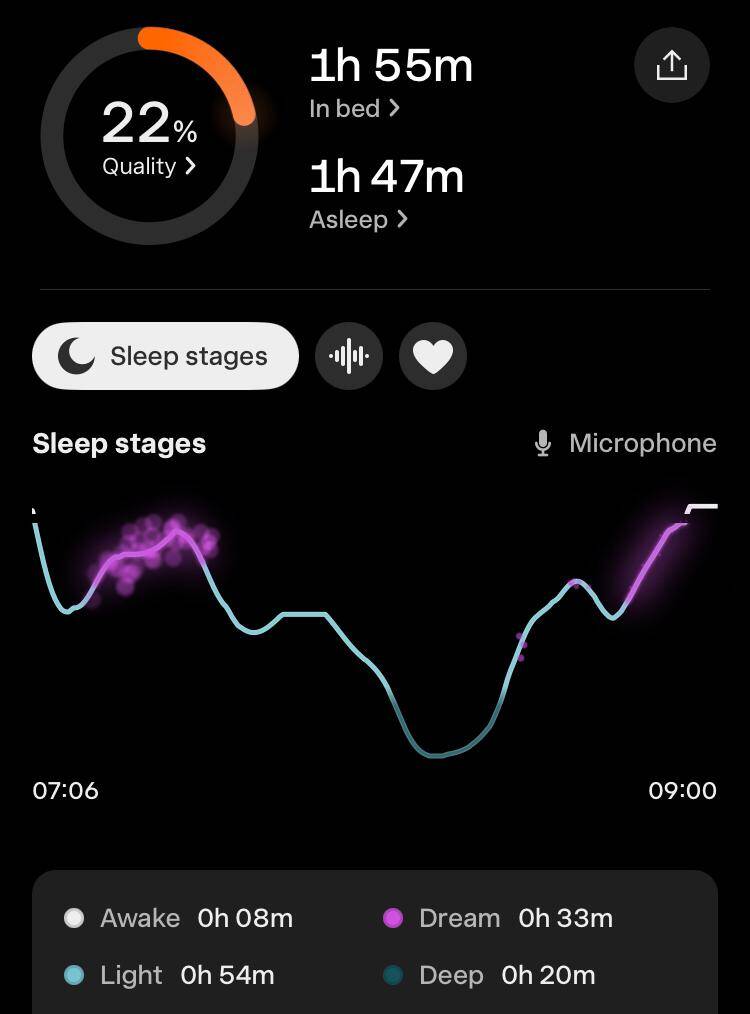Open the sleep Quality details
This screenshot has width=750, height=1014.
click(x=149, y=166)
